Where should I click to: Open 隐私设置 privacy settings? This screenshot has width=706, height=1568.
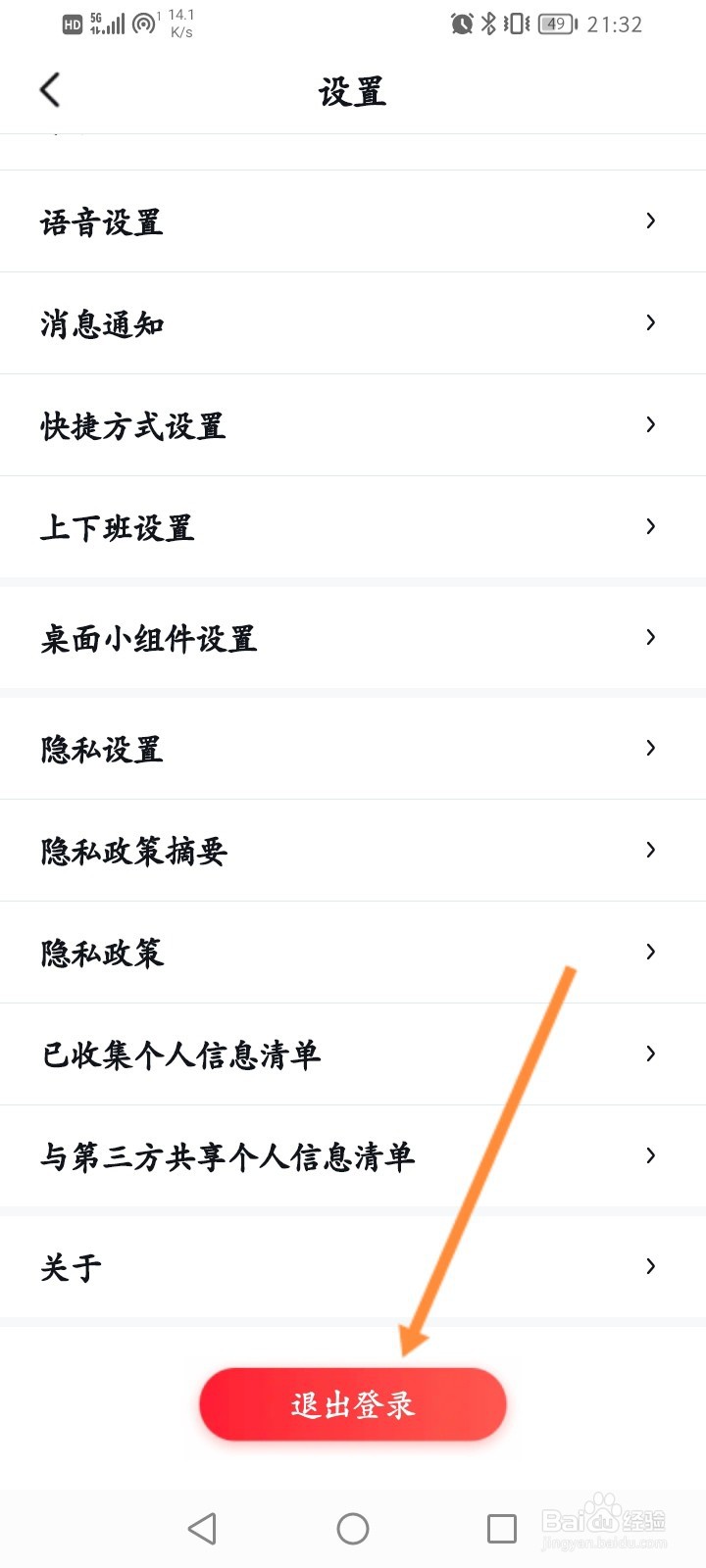point(353,749)
